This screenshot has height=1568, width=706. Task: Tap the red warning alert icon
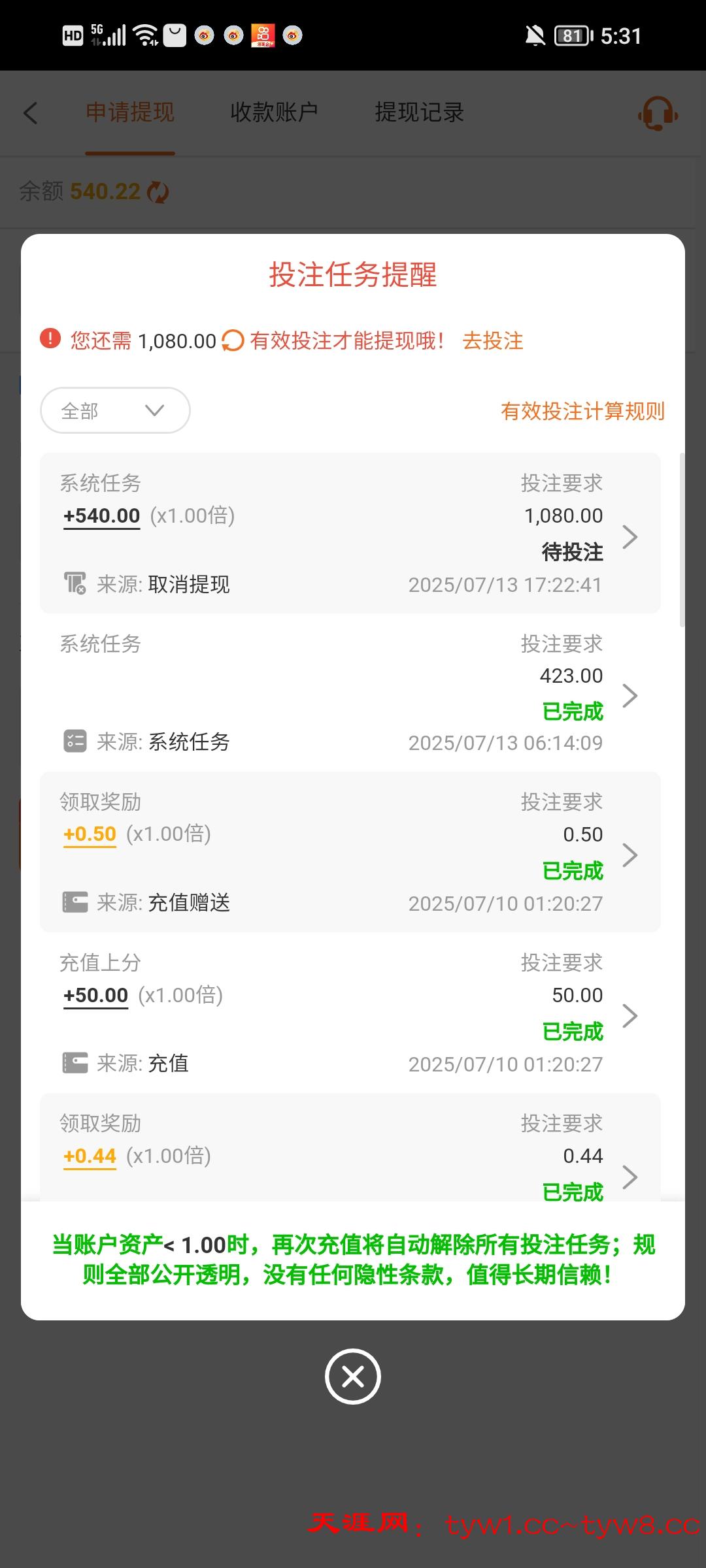(50, 339)
